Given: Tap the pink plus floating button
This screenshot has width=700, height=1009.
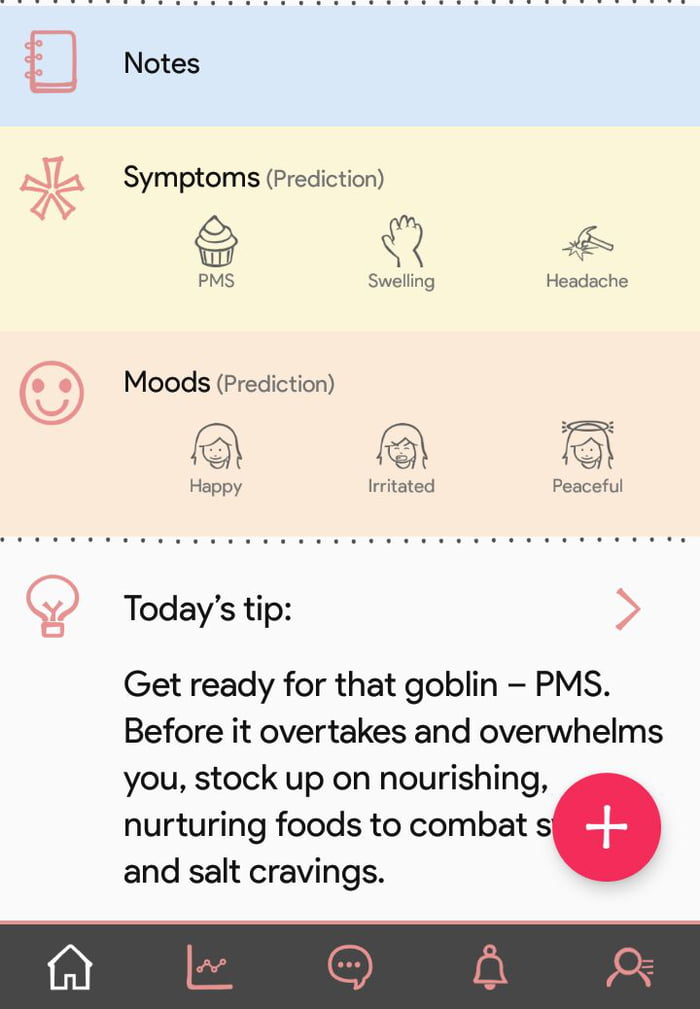Looking at the screenshot, I should 606,827.
